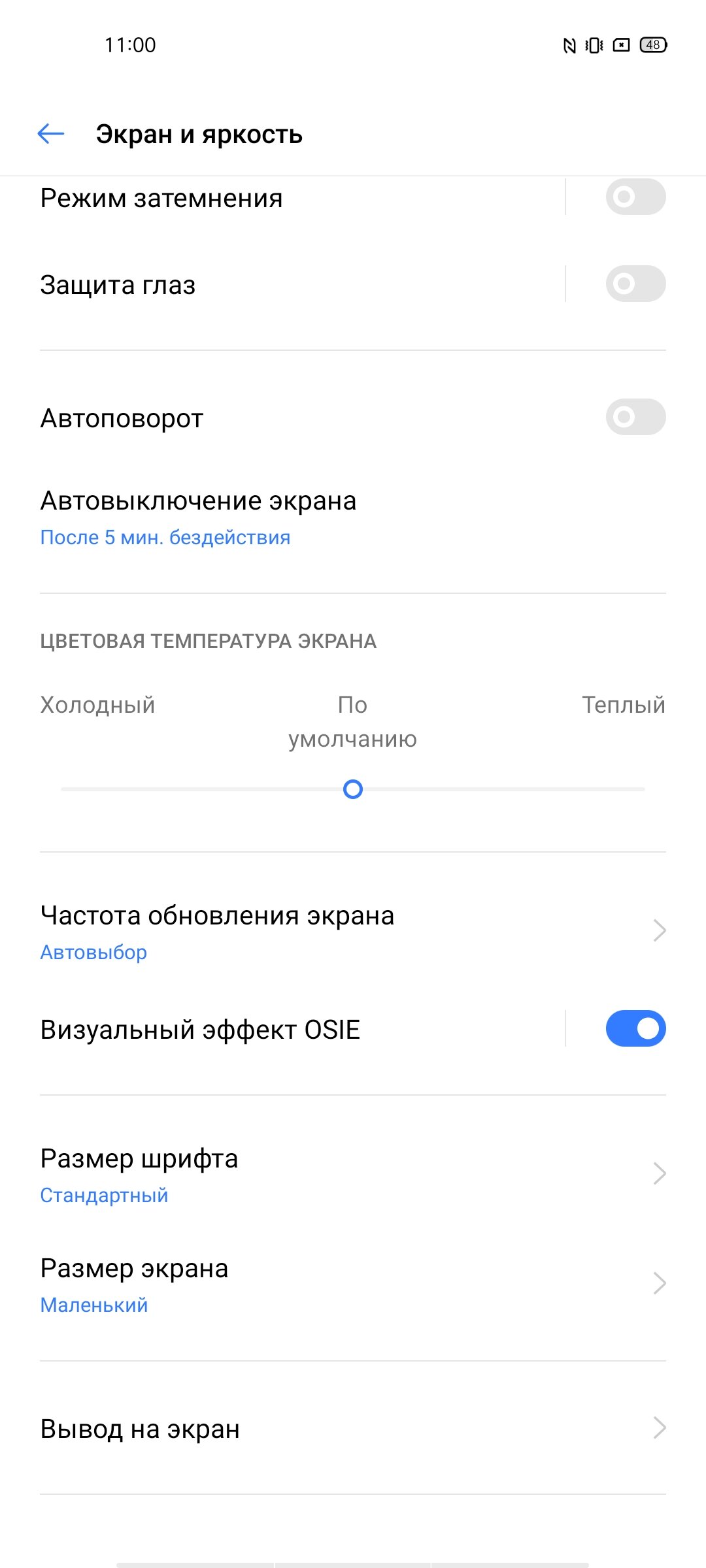Open Размер экрана setting
Image resolution: width=706 pixels, height=1568 pixels.
[353, 1284]
